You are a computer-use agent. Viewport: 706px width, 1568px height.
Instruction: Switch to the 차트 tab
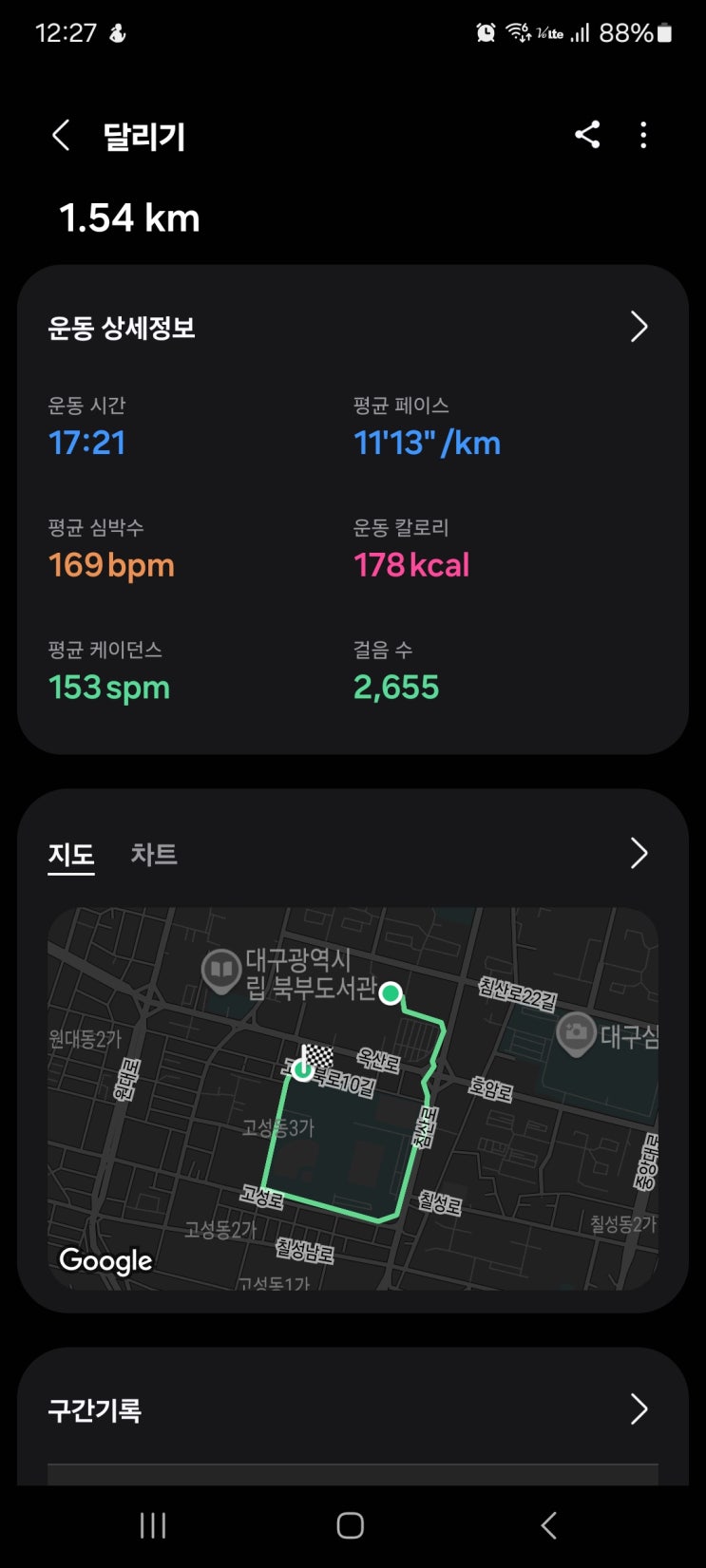click(154, 855)
